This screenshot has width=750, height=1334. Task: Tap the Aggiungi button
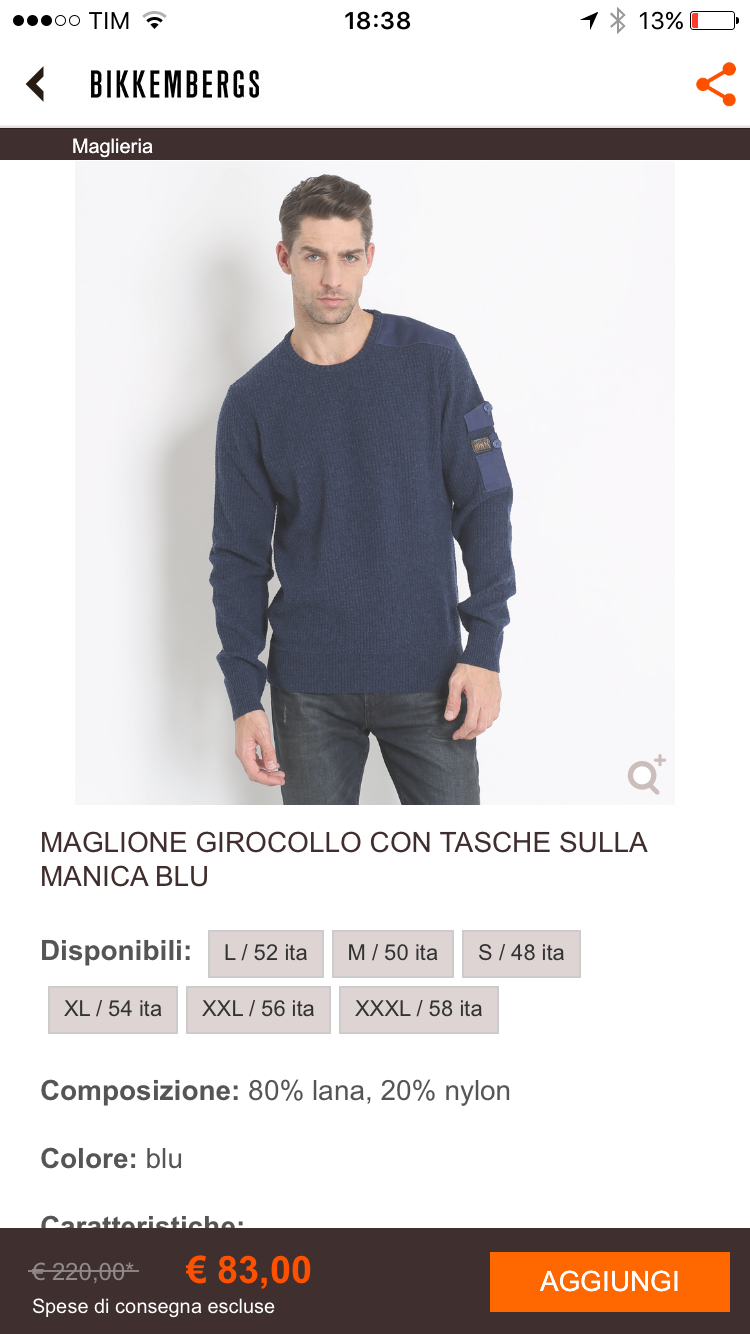click(609, 1281)
